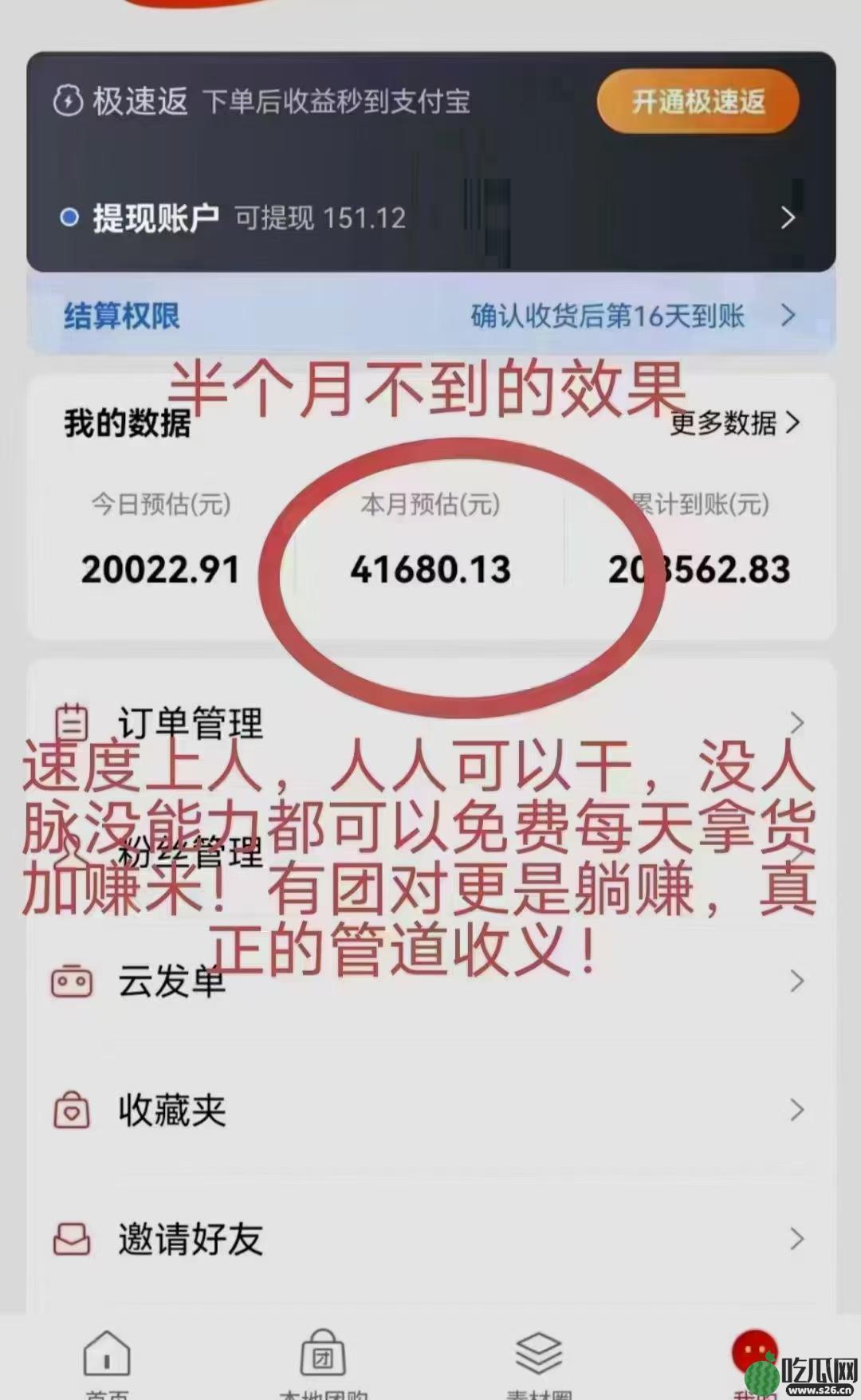
Task: Switch to the 本地团购 tab
Action: pos(323,1362)
